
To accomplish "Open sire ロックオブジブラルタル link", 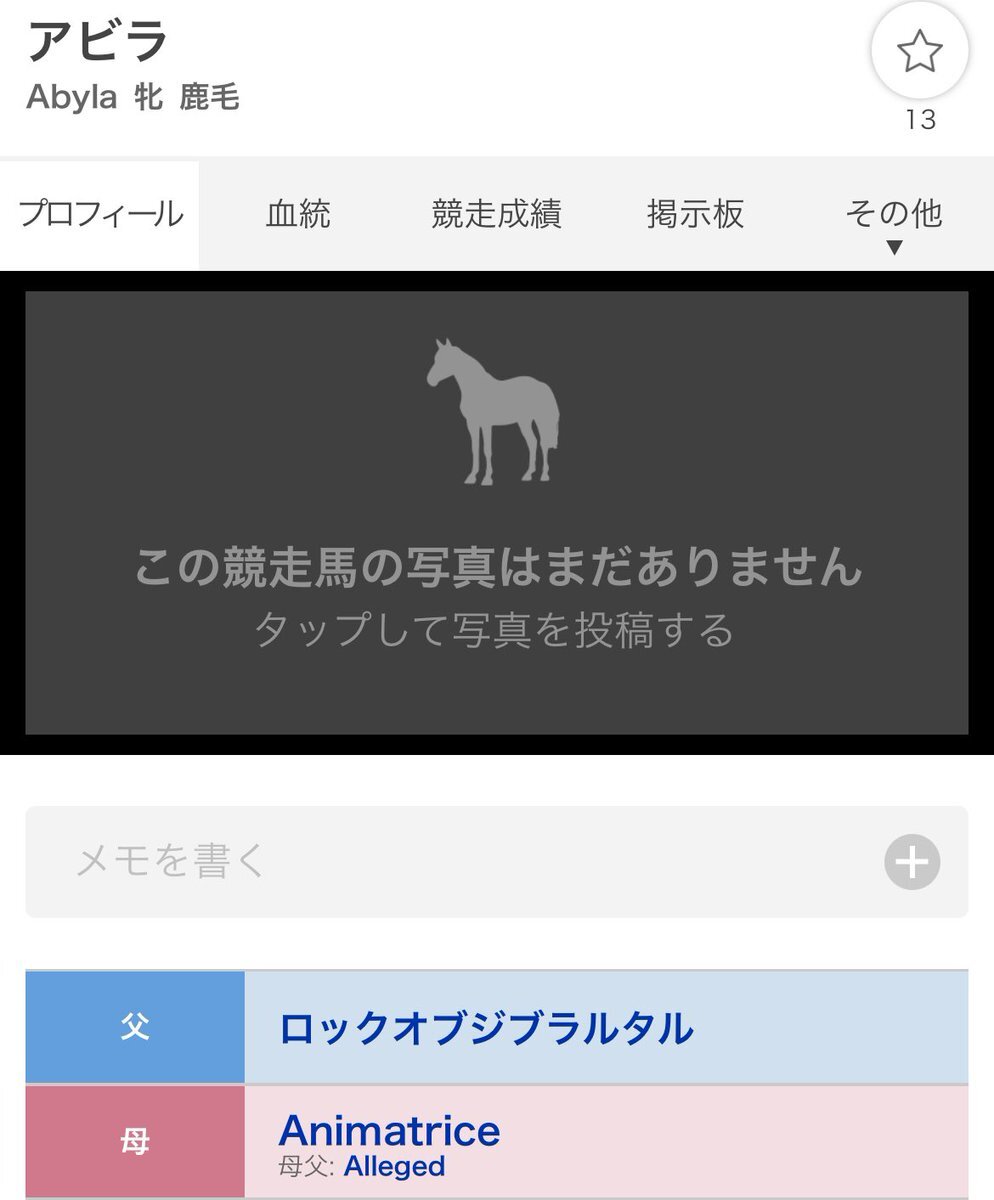I will [x=486, y=1028].
